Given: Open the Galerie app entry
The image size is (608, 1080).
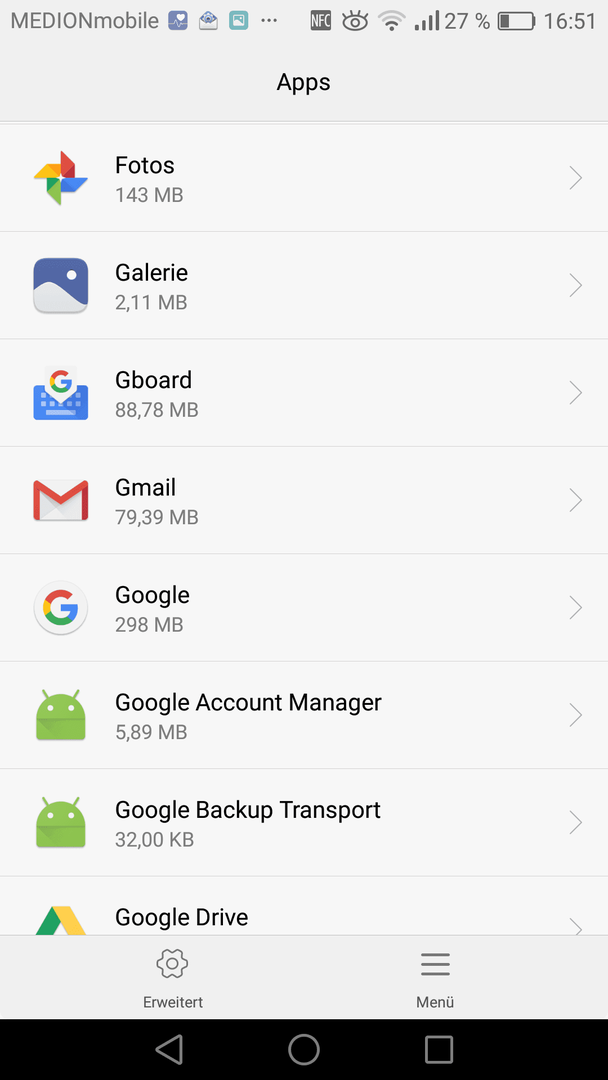Looking at the screenshot, I should 304,285.
